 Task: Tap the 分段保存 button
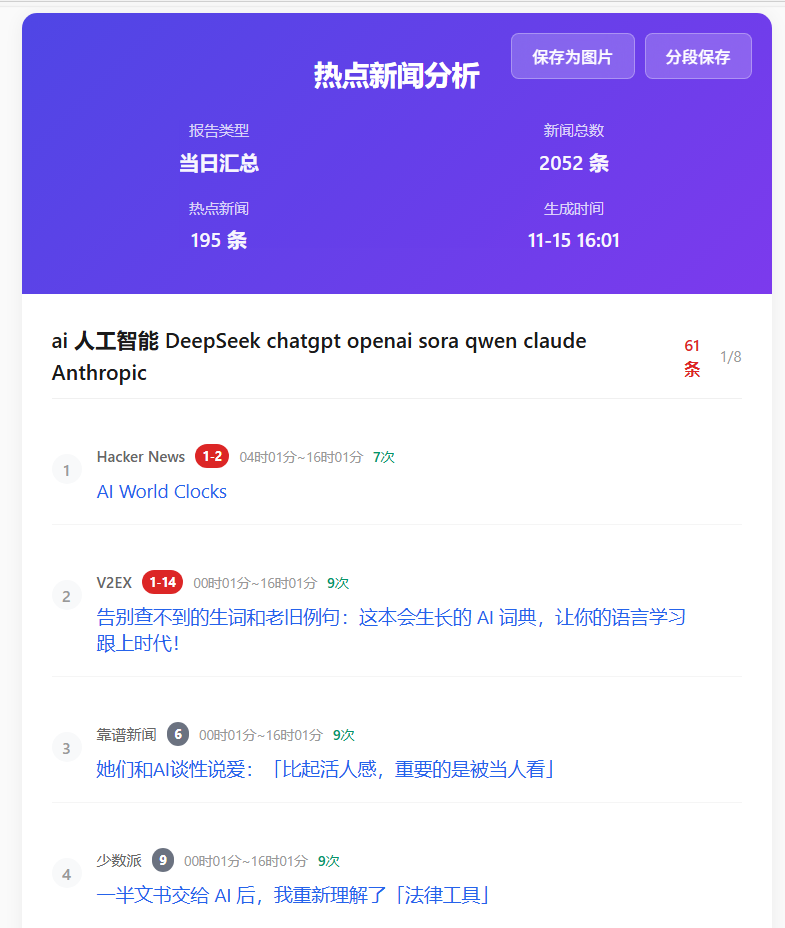pos(697,56)
